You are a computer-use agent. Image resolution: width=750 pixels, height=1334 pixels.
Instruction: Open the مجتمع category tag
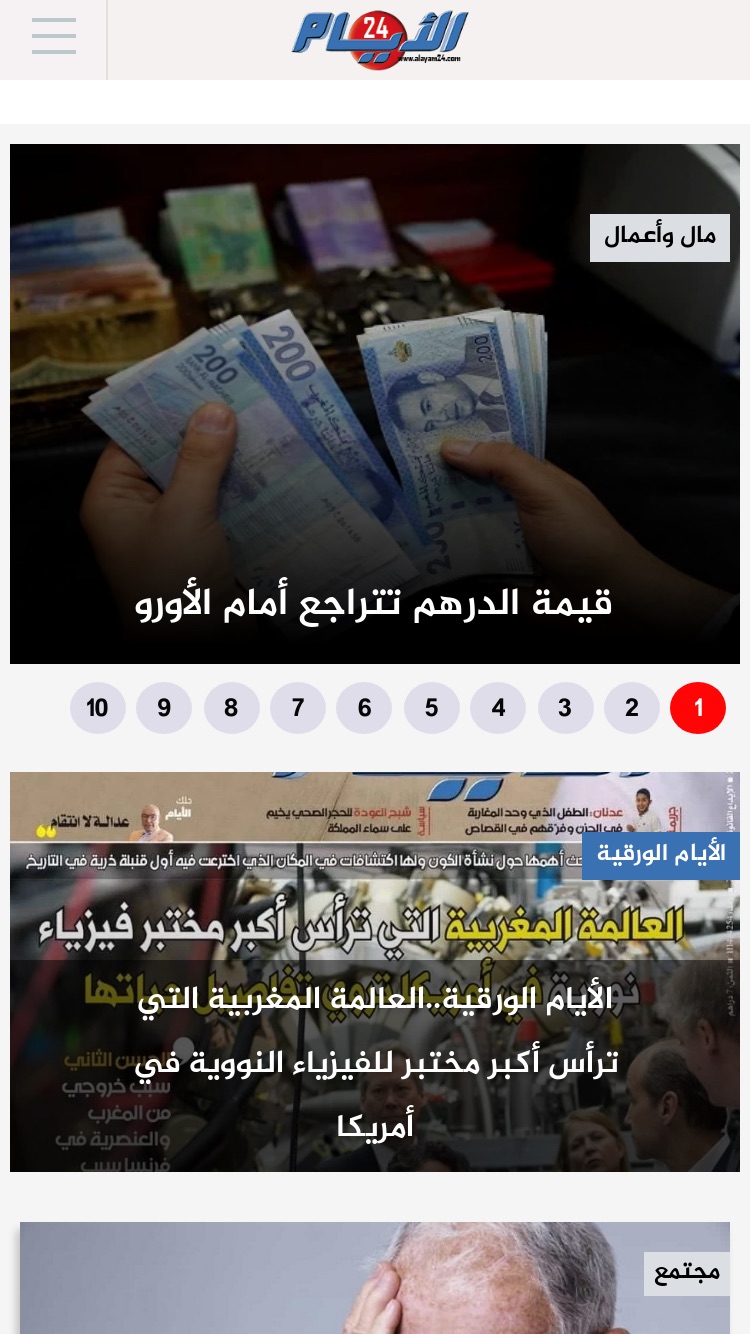pyautogui.click(x=687, y=1273)
